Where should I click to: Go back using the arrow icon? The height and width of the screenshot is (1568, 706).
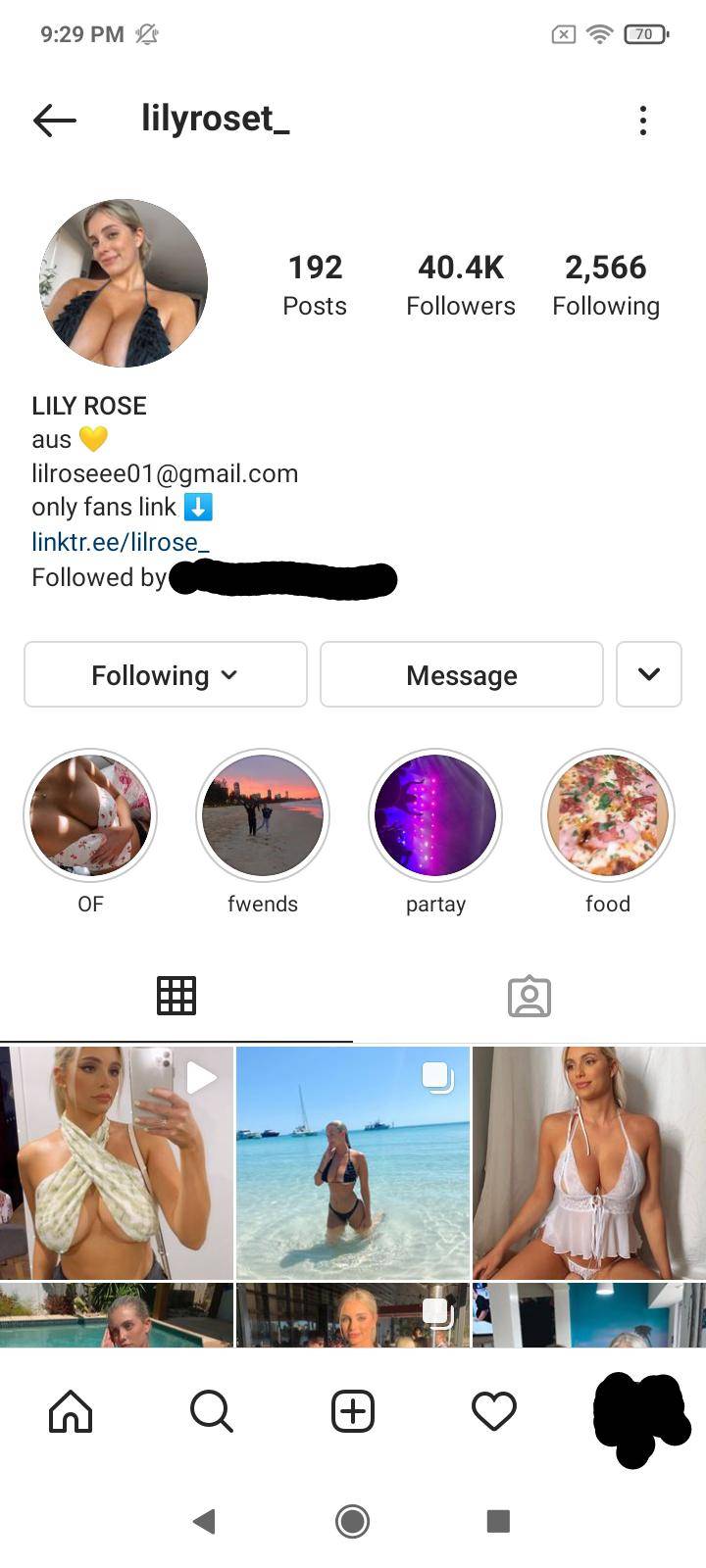click(x=55, y=121)
